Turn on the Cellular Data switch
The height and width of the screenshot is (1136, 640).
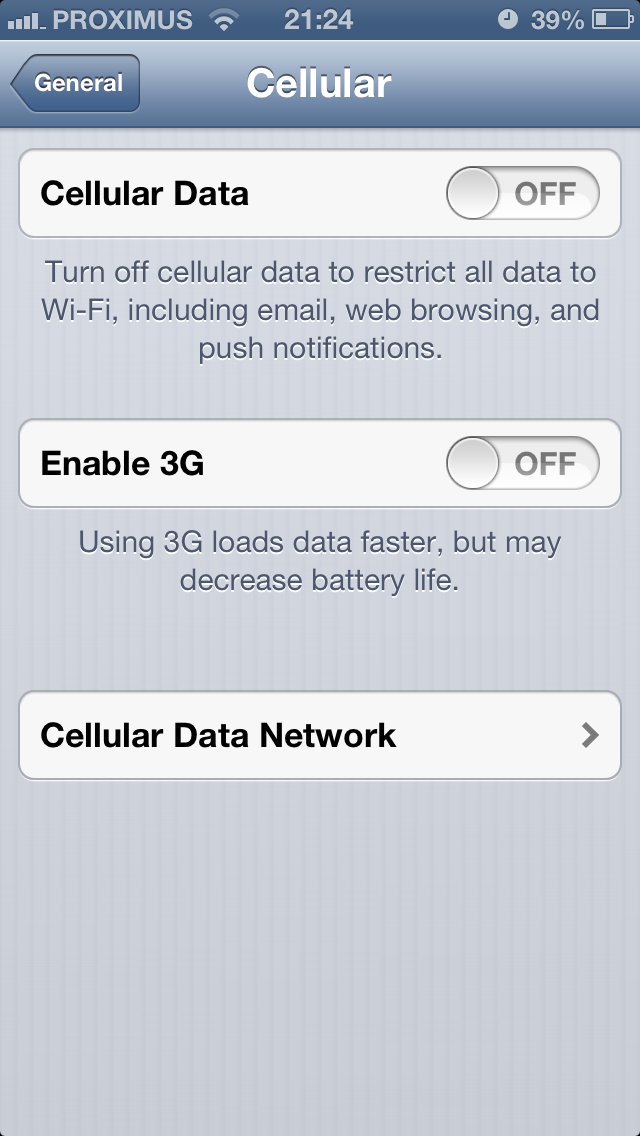[522, 194]
